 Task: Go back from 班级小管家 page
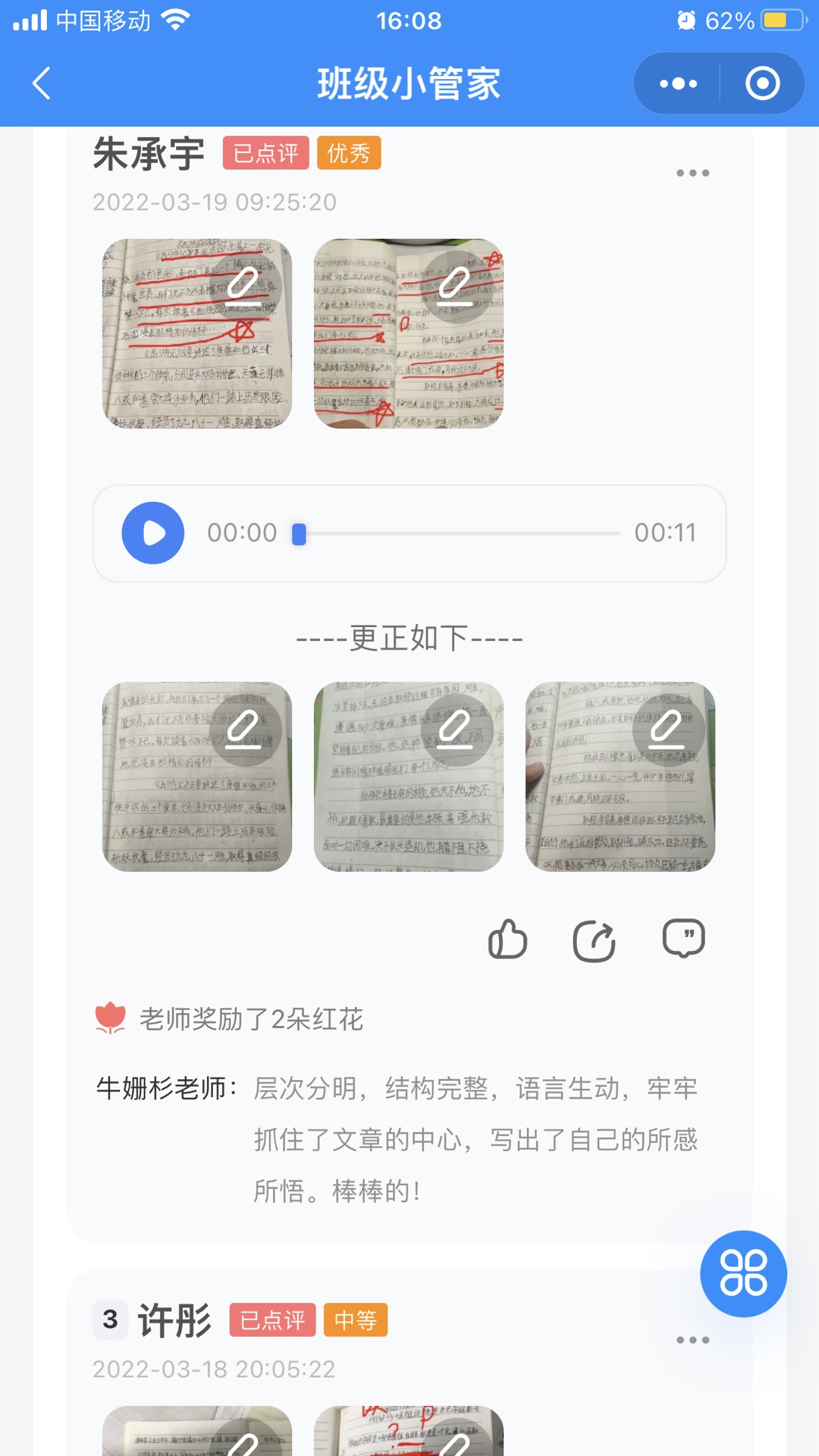point(42,83)
